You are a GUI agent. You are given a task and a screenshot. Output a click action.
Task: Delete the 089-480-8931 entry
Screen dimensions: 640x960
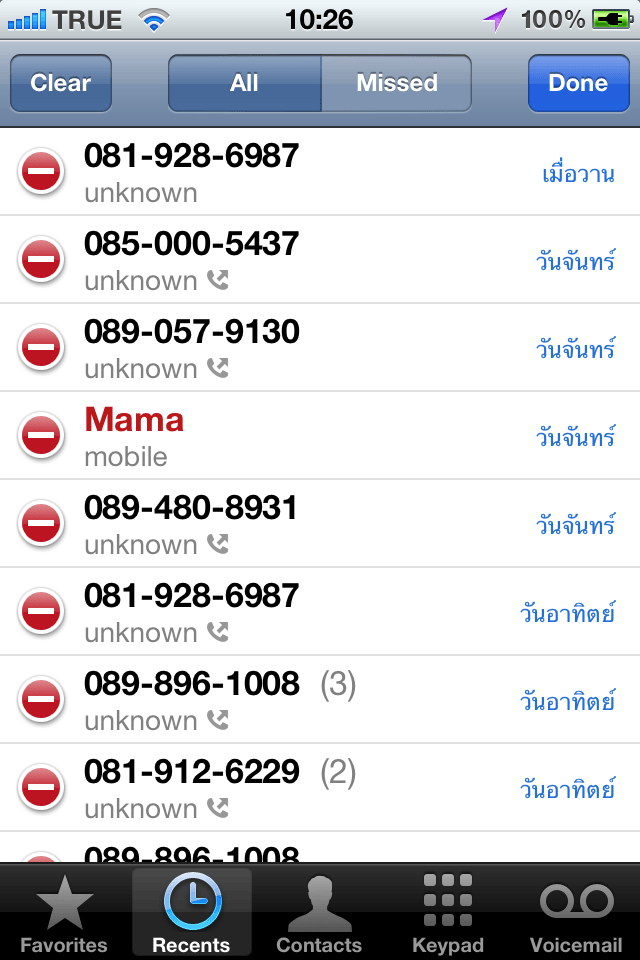tap(41, 523)
